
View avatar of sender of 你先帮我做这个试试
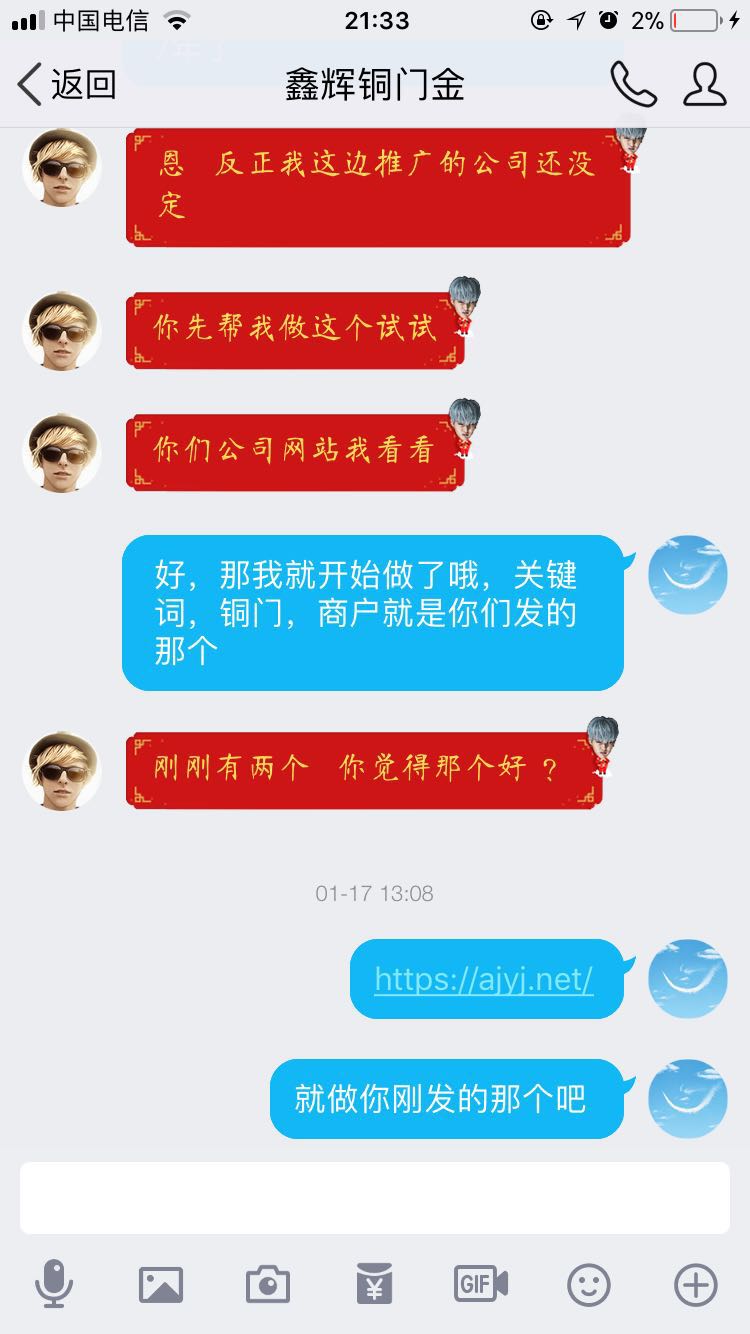[62, 331]
